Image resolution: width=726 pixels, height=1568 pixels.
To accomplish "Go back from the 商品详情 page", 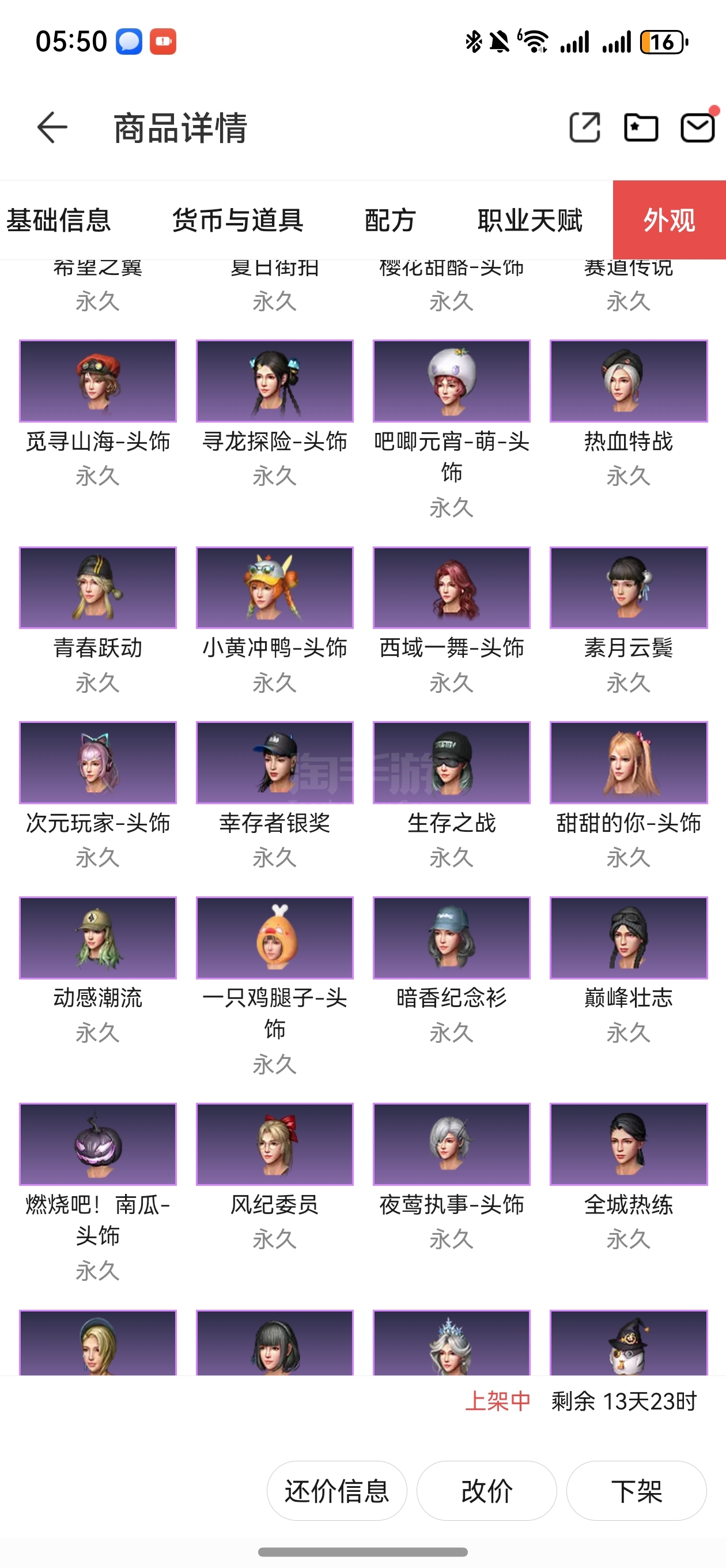I will click(52, 128).
